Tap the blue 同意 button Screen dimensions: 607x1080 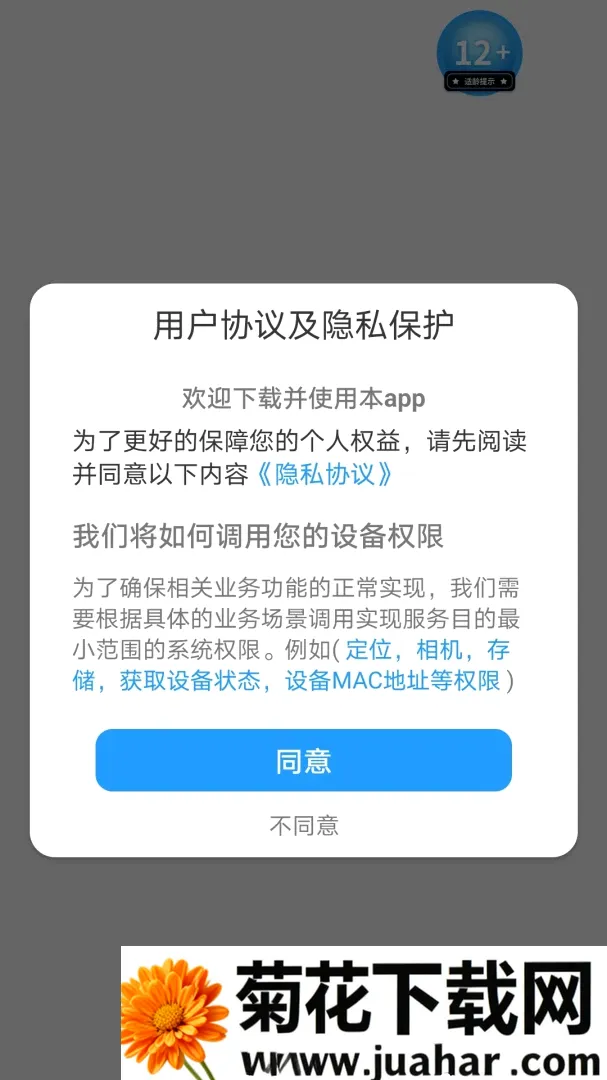click(303, 760)
